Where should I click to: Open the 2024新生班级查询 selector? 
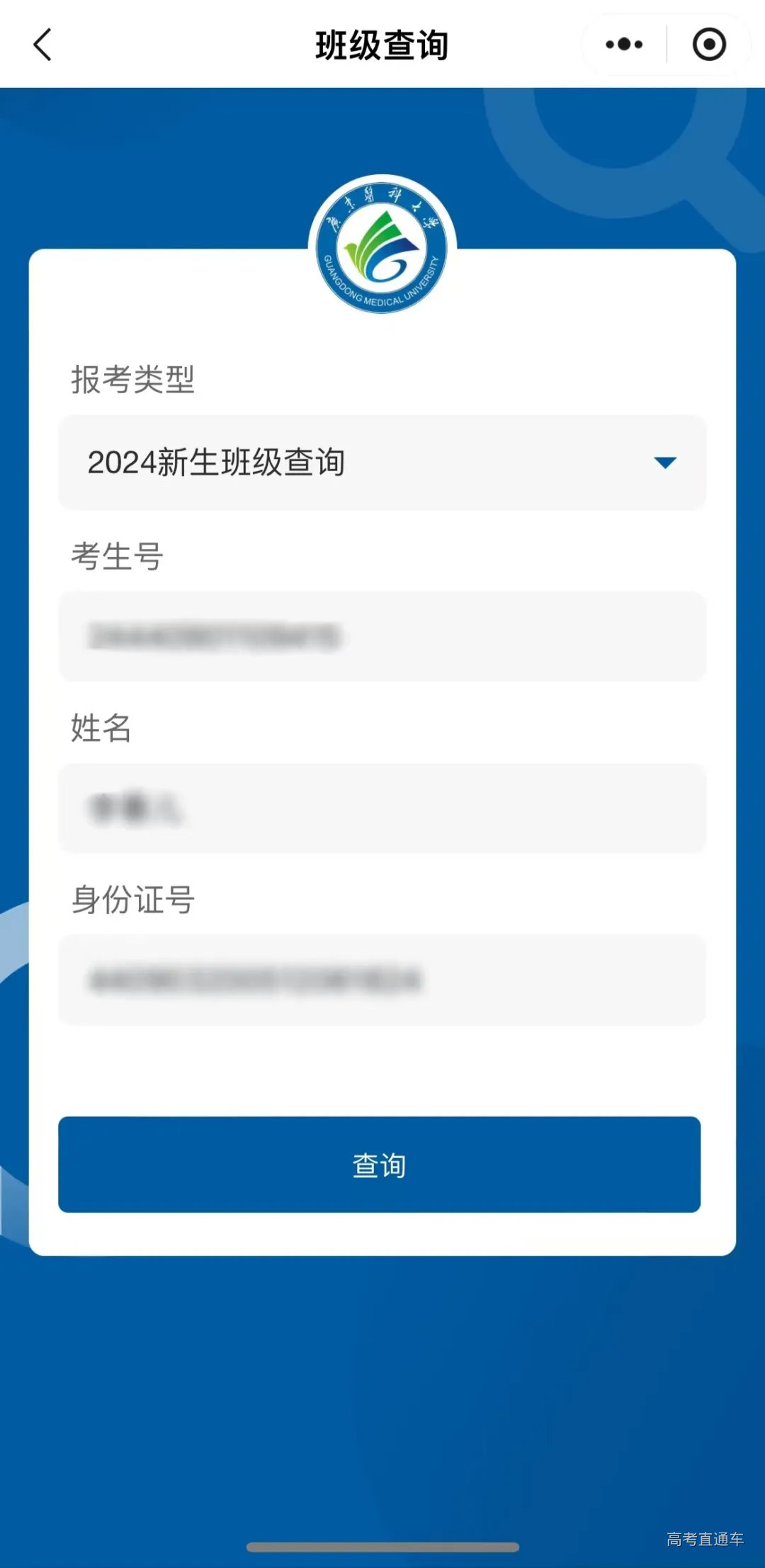(x=382, y=462)
